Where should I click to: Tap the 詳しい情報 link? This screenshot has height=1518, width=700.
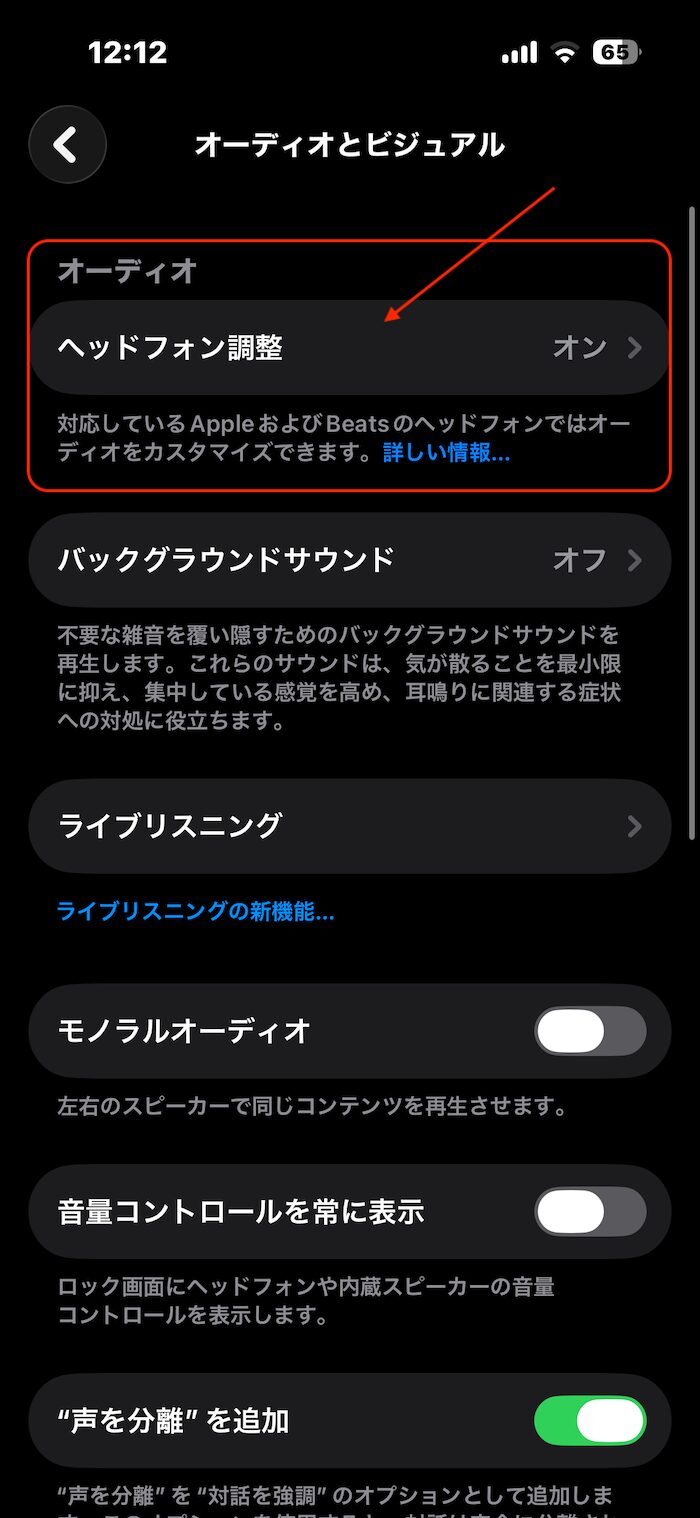click(x=446, y=453)
